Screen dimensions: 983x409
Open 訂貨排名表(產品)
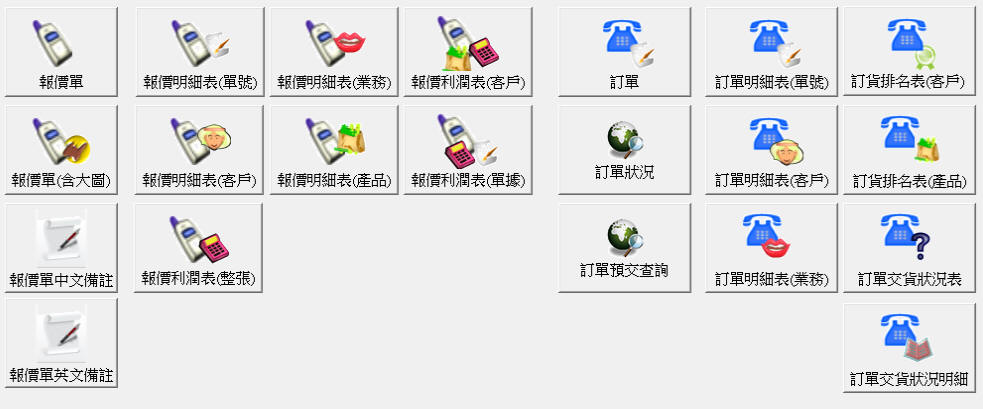[x=908, y=150]
